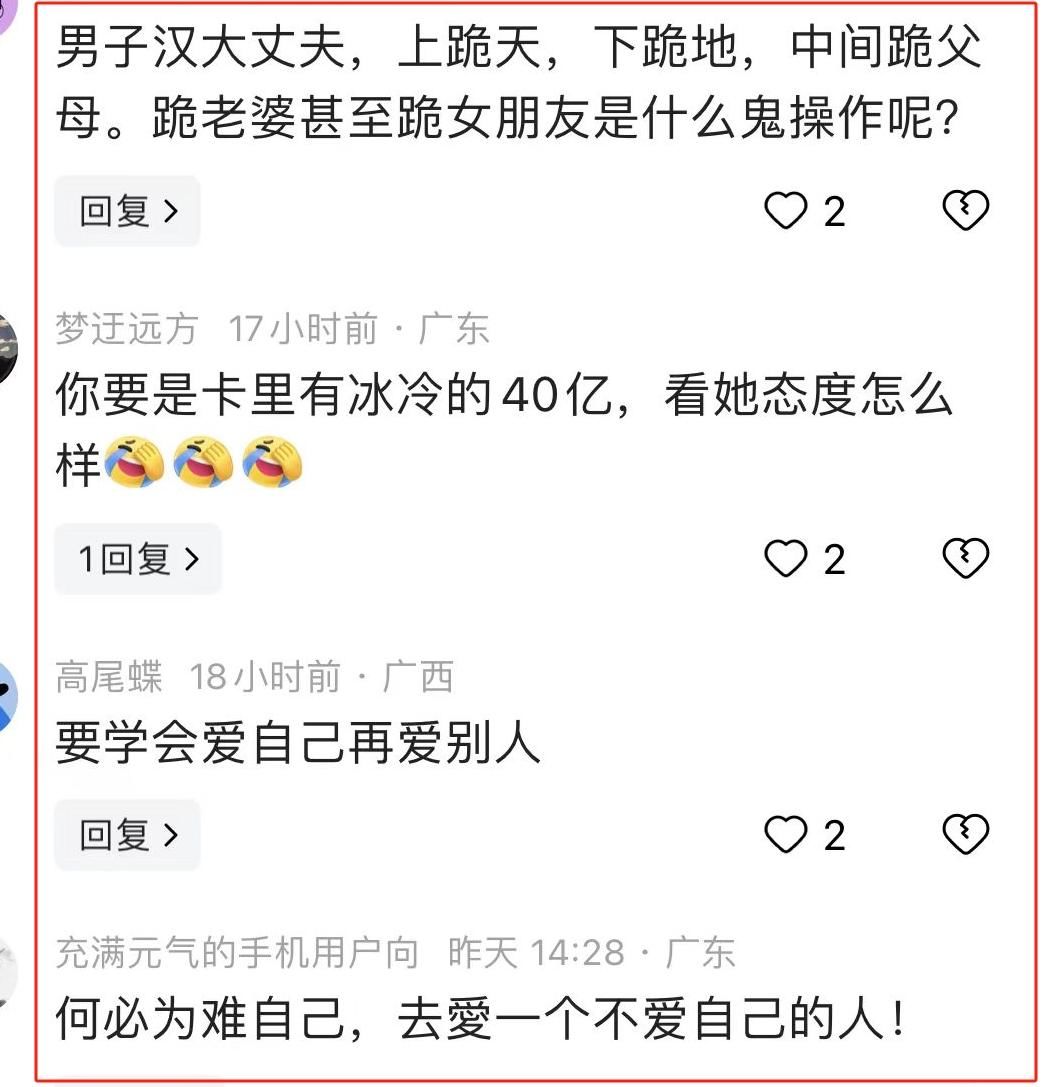Dislike 高尾蝶's comment
1043x1087 pixels.
click(x=966, y=835)
